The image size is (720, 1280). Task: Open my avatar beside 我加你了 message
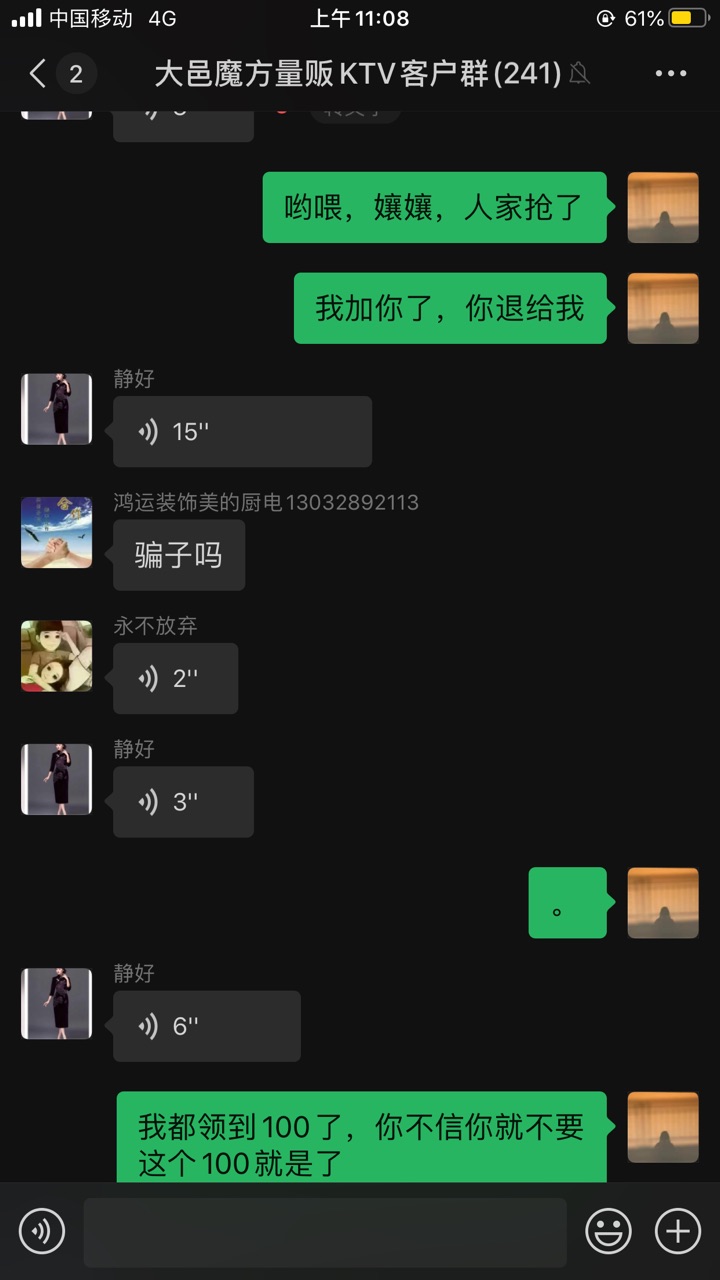(x=662, y=308)
